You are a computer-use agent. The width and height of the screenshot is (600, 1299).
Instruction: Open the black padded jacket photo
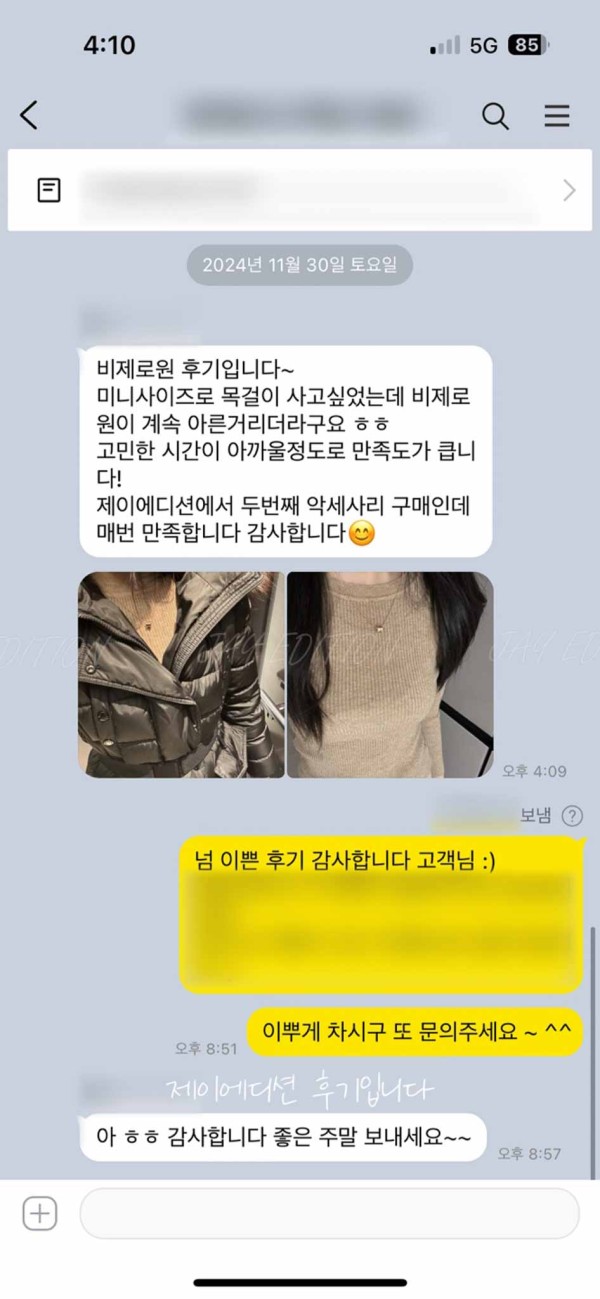pos(181,675)
